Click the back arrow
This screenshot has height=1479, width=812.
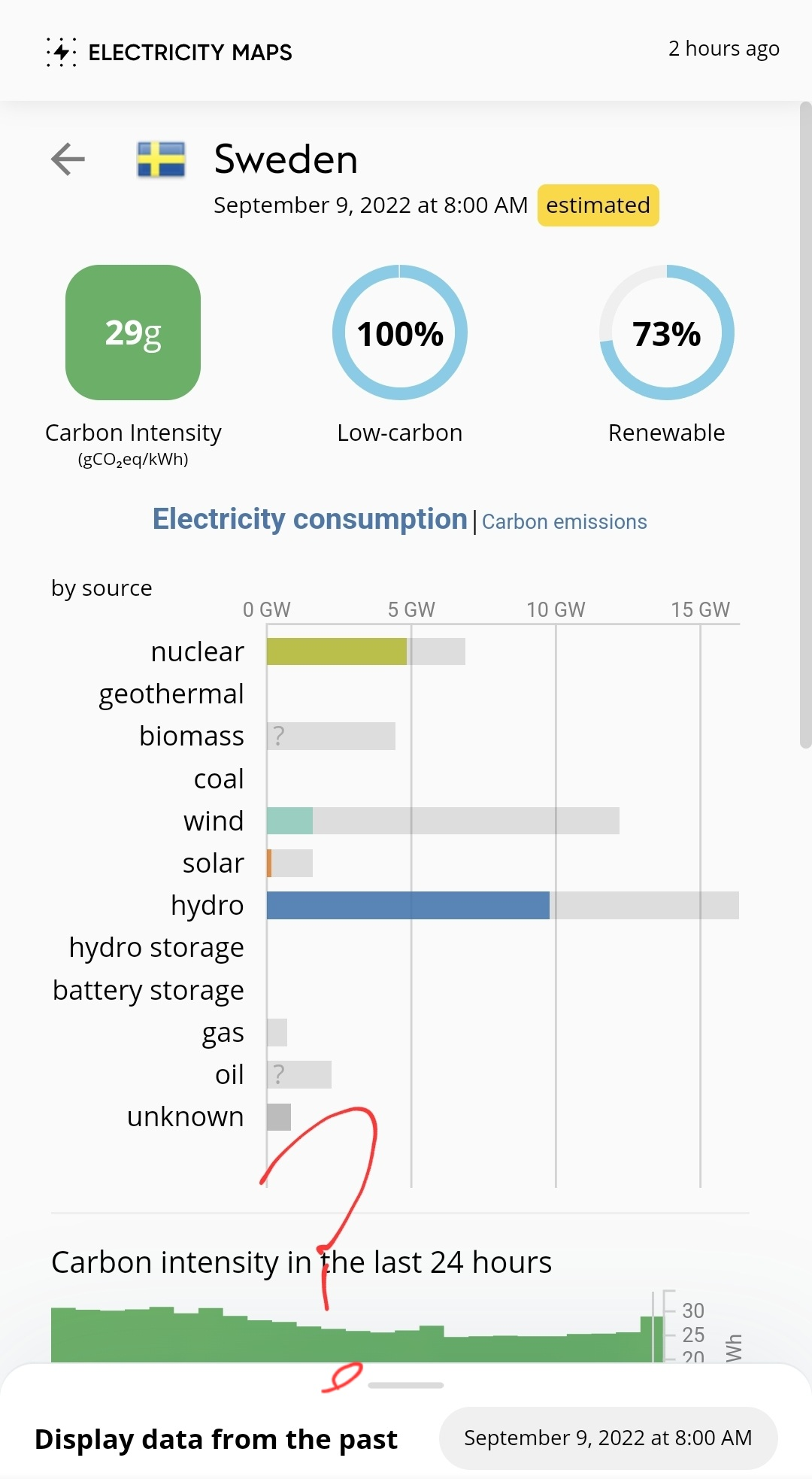click(68, 159)
